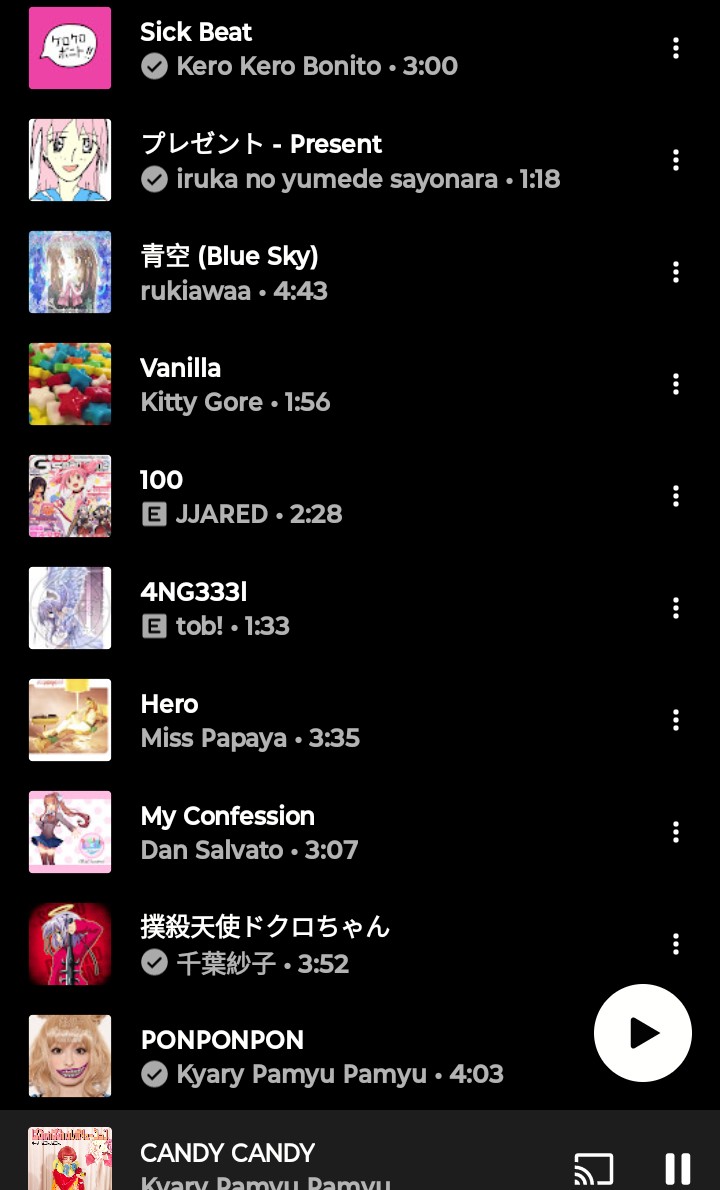Play プレゼント - Present track

300,160
